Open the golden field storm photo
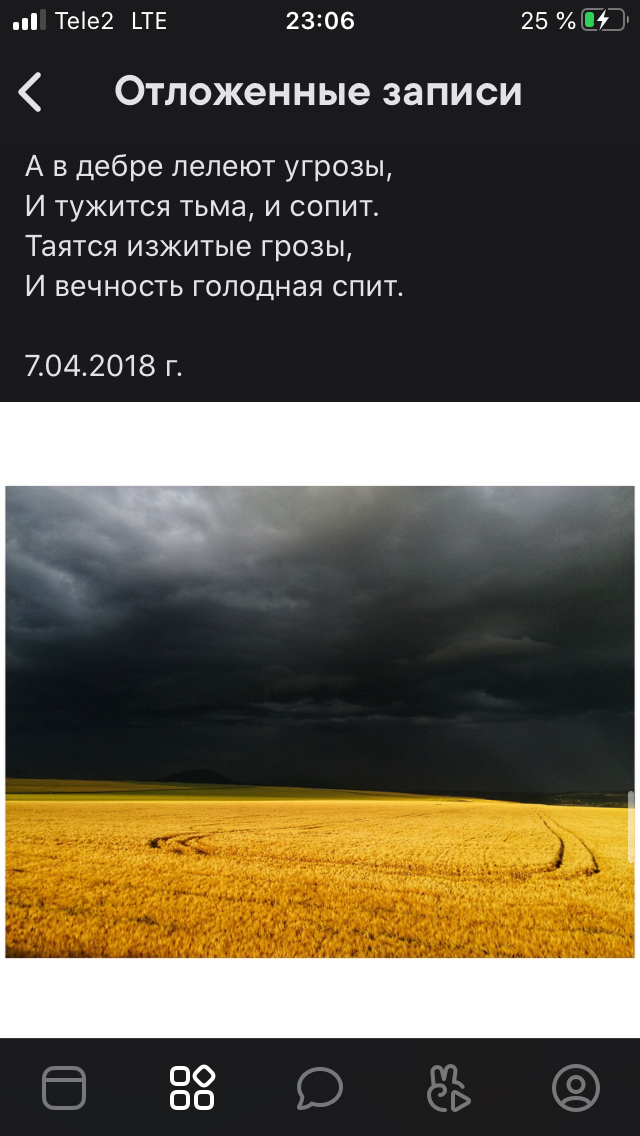This screenshot has width=640, height=1136. (320, 721)
